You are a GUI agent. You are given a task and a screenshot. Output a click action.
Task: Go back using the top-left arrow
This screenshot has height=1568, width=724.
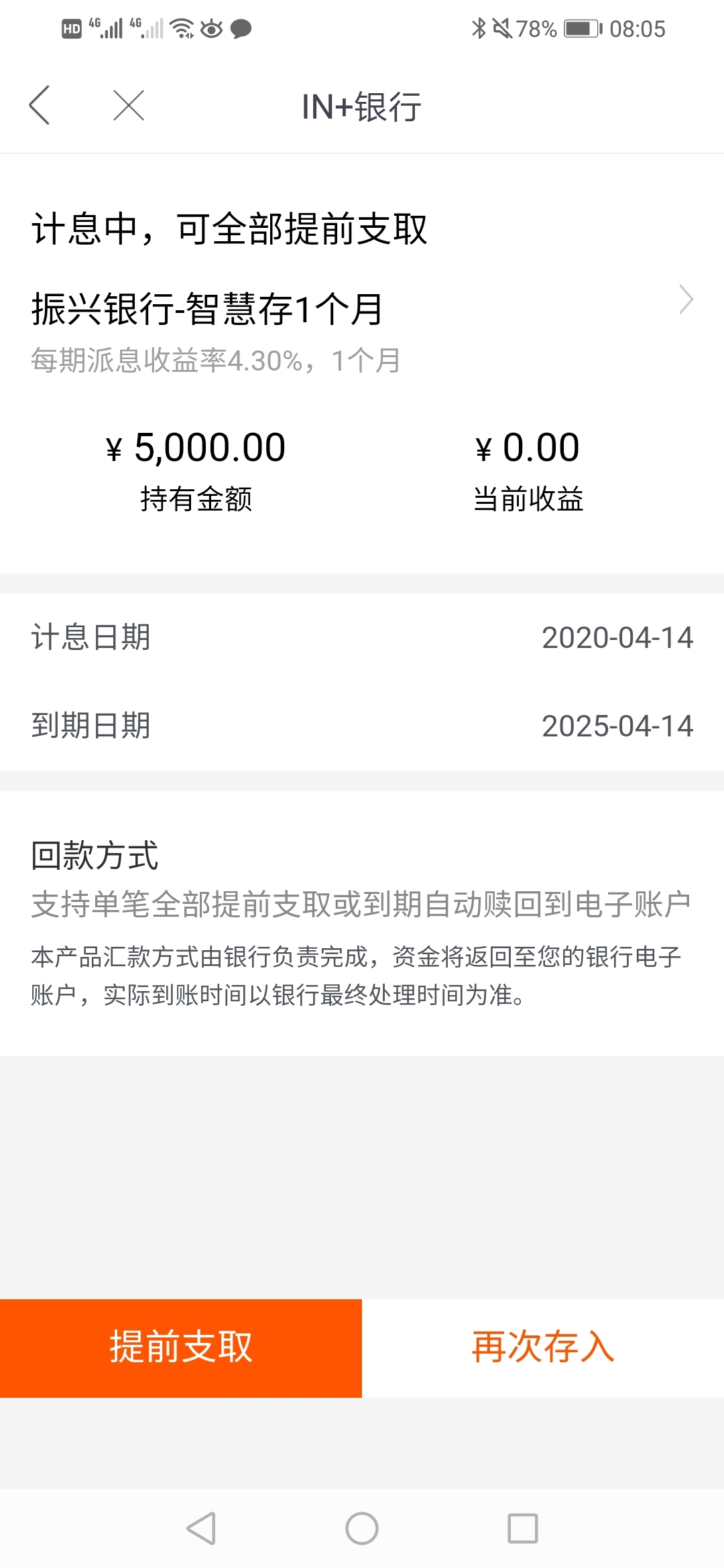[x=40, y=105]
